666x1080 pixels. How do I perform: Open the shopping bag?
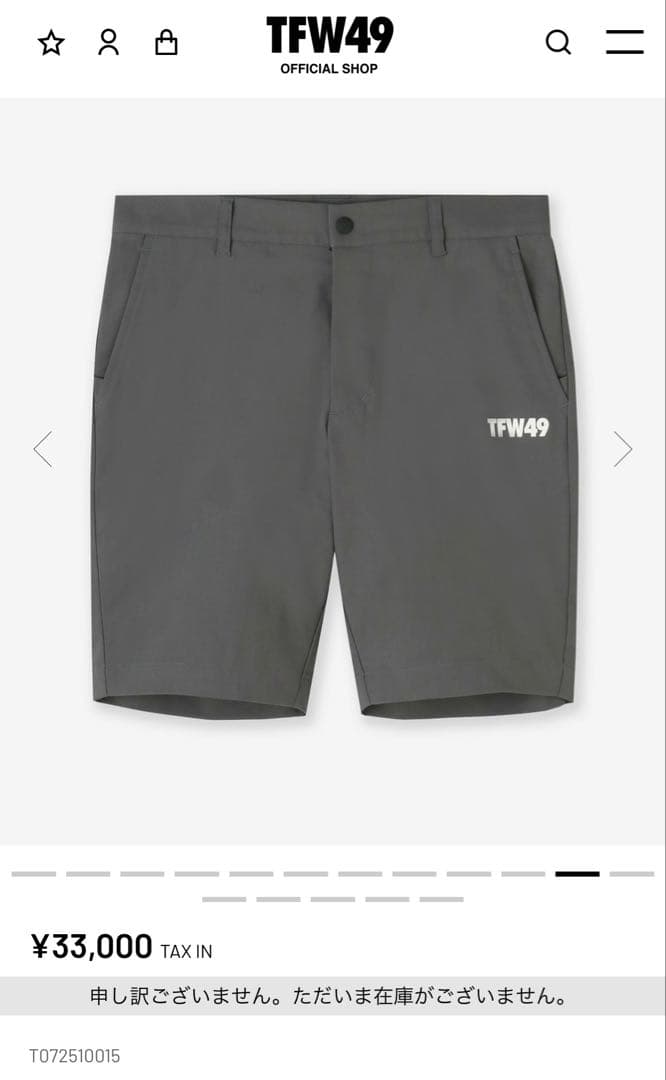[x=166, y=42]
